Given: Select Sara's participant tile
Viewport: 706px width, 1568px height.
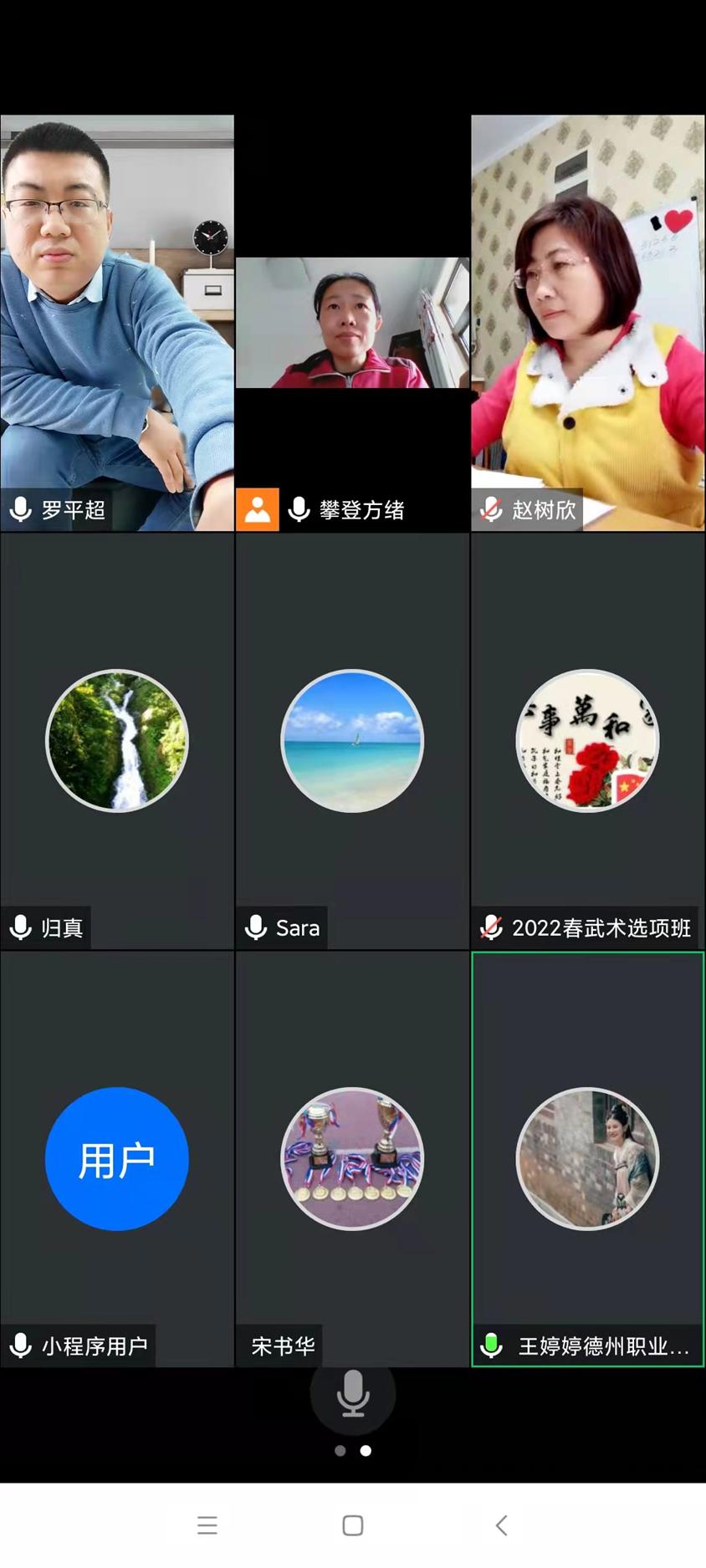Looking at the screenshot, I should (352, 741).
